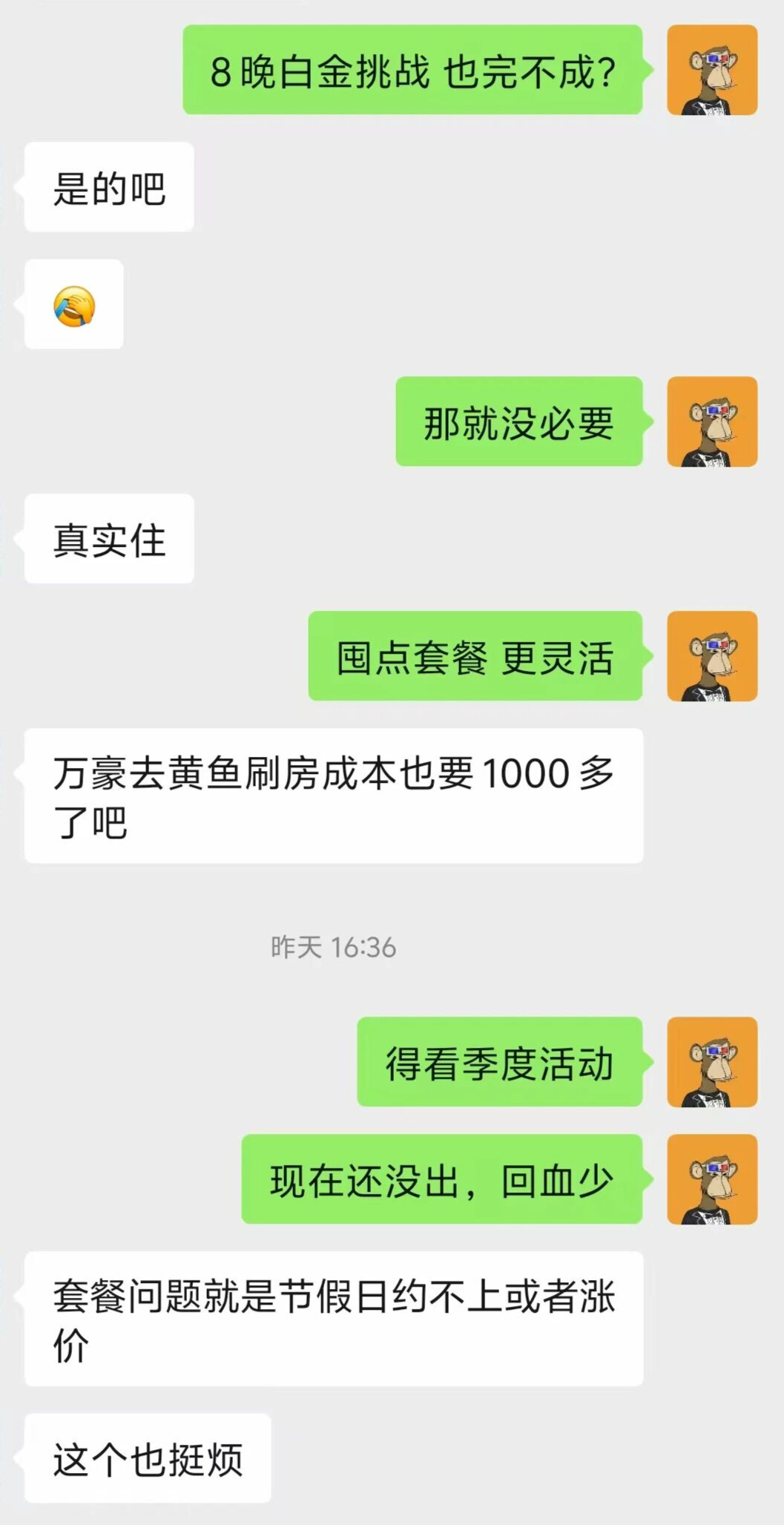Tap the avatar beside "囤点套餐 更灵活"
Viewport: 784px width, 1525px height.
711,656
